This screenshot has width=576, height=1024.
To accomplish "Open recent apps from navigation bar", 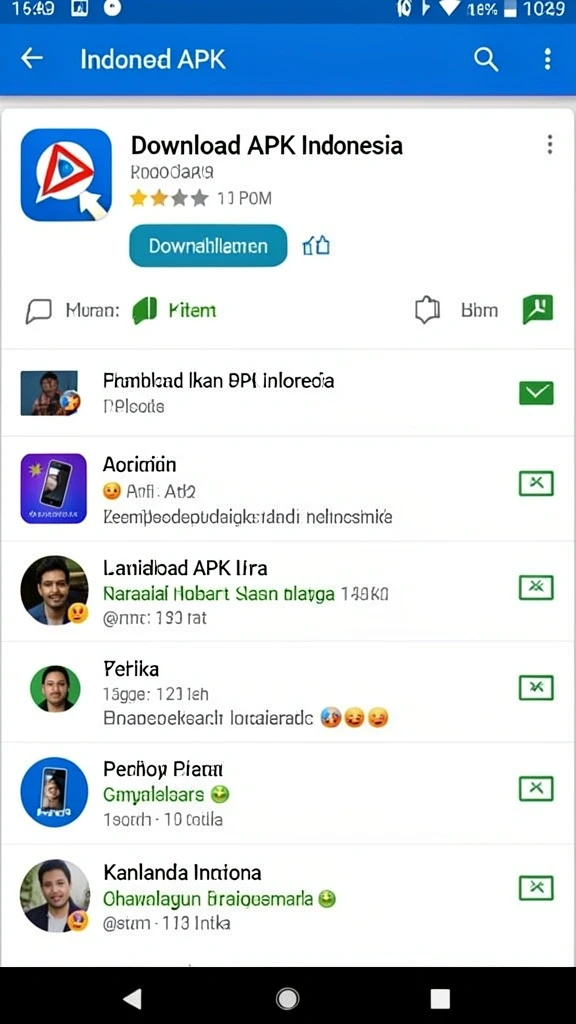I will (440, 998).
